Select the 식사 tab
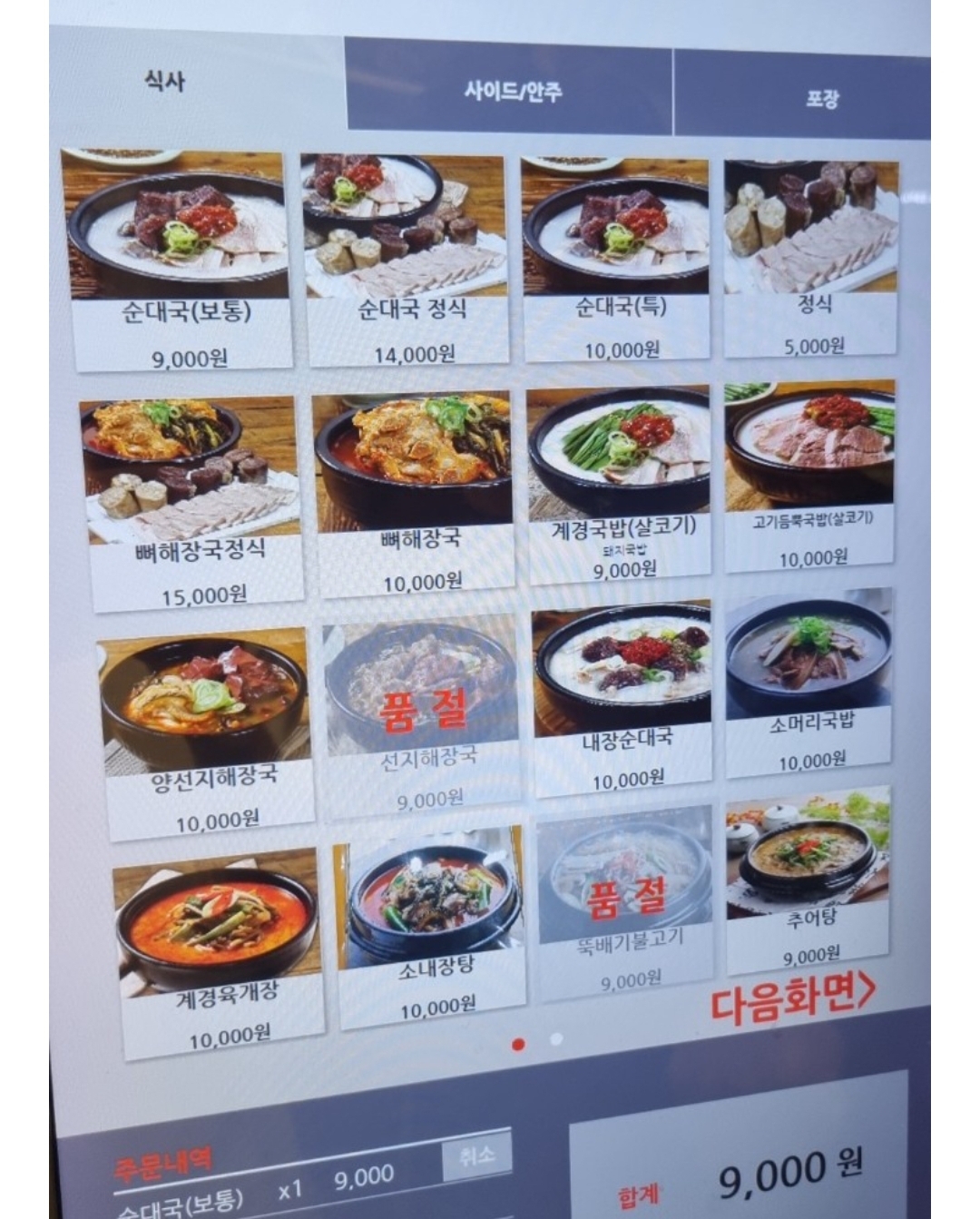Viewport: 980px width, 1219px height. [164, 82]
